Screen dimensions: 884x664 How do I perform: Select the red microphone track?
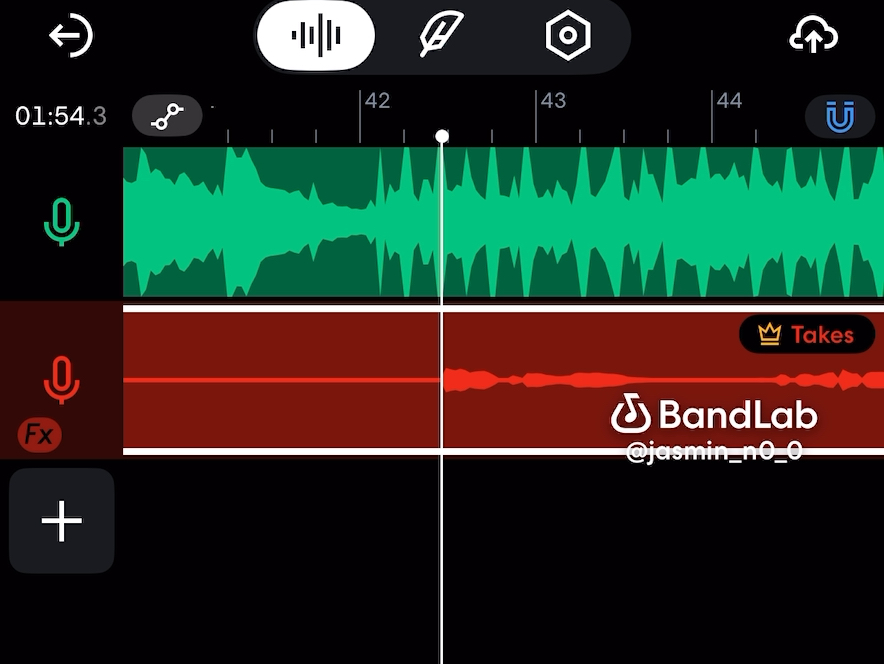(61, 380)
